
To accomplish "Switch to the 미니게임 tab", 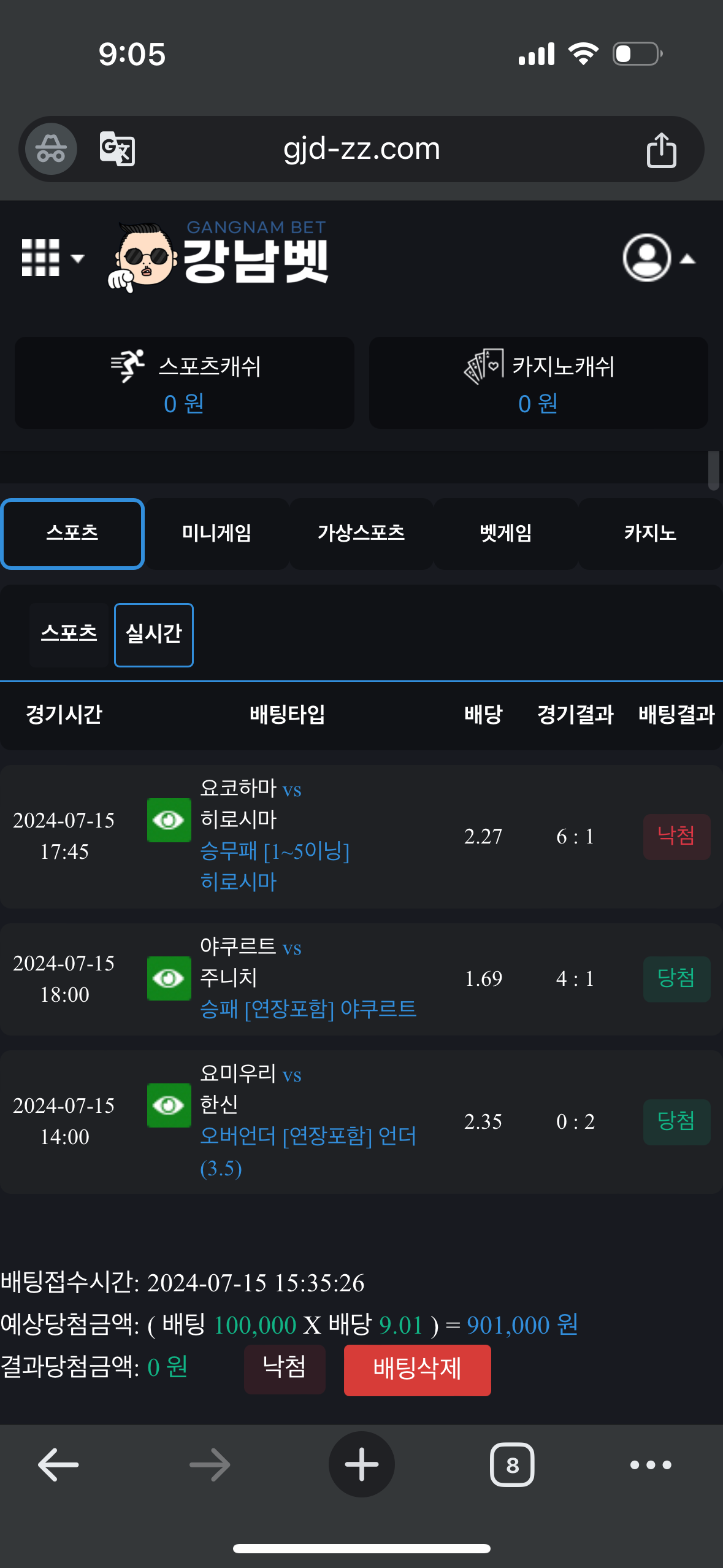I will click(x=216, y=533).
